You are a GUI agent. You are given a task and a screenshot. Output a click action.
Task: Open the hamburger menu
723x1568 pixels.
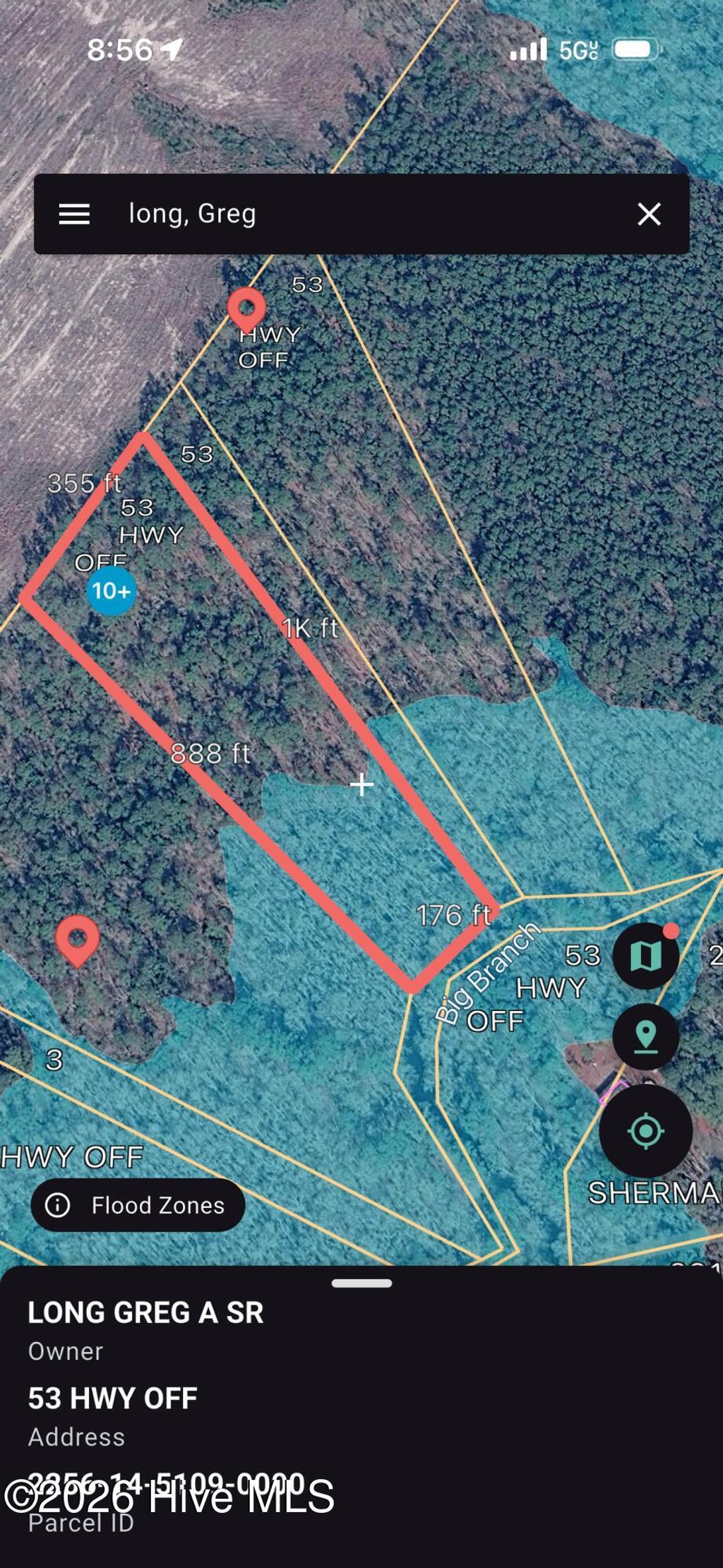click(74, 214)
